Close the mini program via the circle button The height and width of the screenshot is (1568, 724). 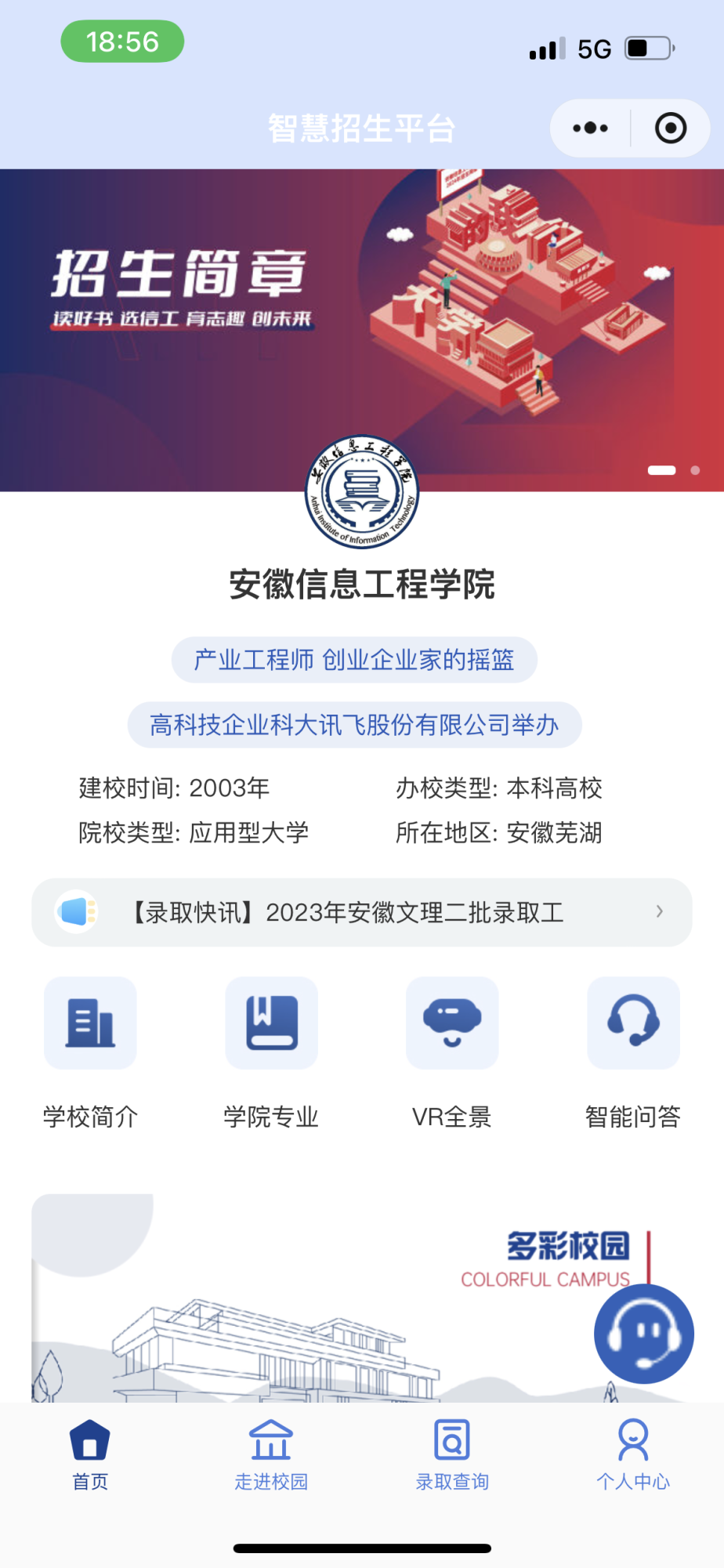(x=670, y=129)
